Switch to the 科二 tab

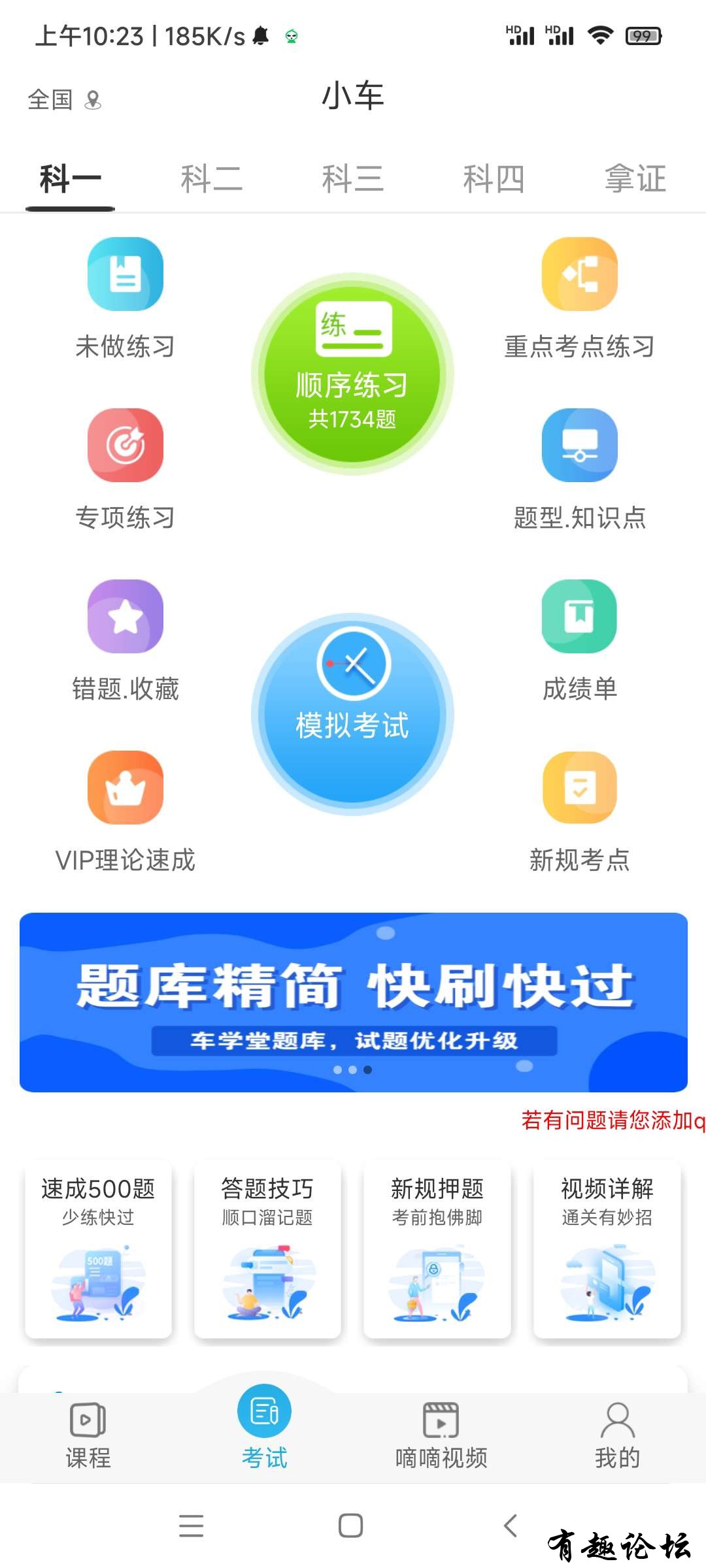coord(211,178)
